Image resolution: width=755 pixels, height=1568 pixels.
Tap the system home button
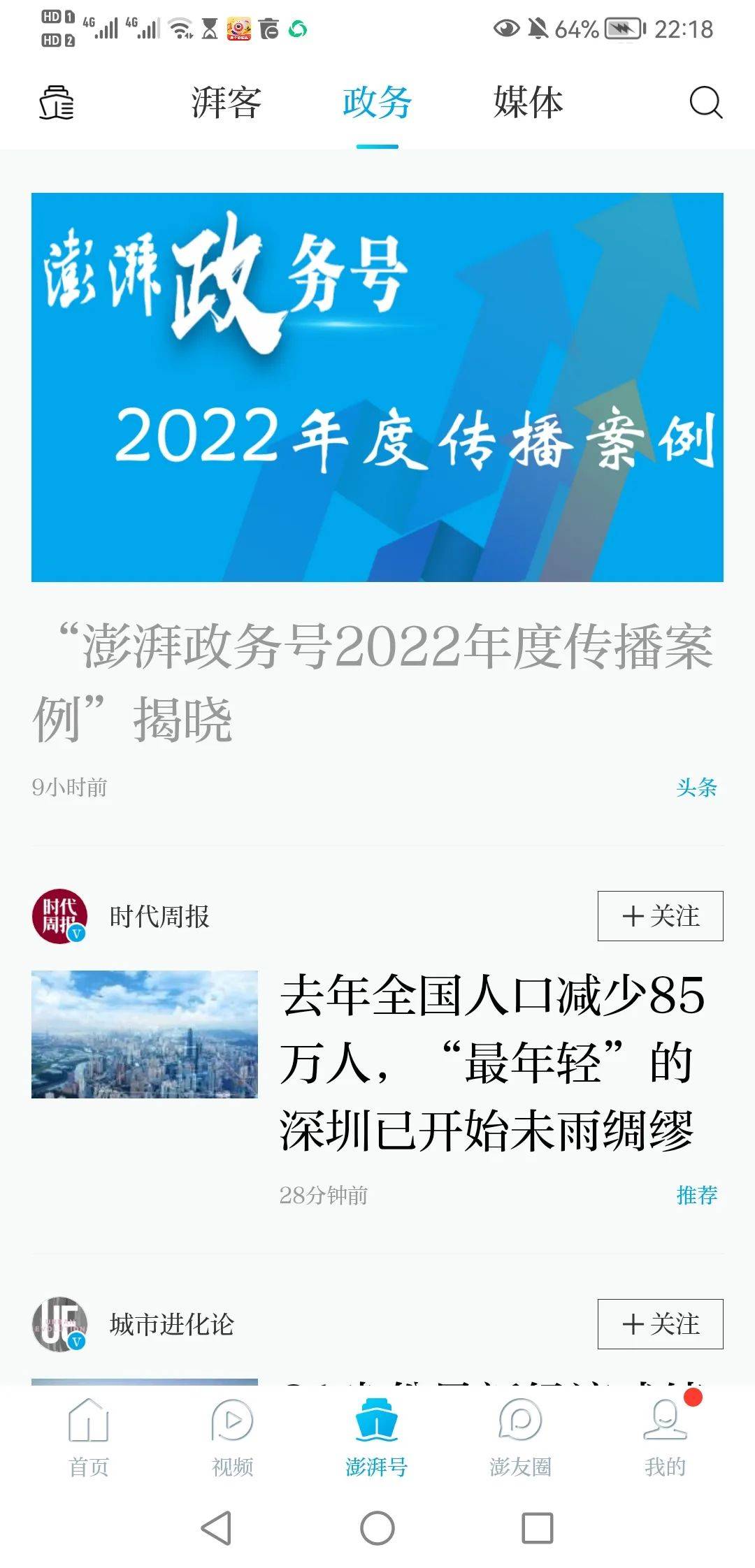(377, 1528)
